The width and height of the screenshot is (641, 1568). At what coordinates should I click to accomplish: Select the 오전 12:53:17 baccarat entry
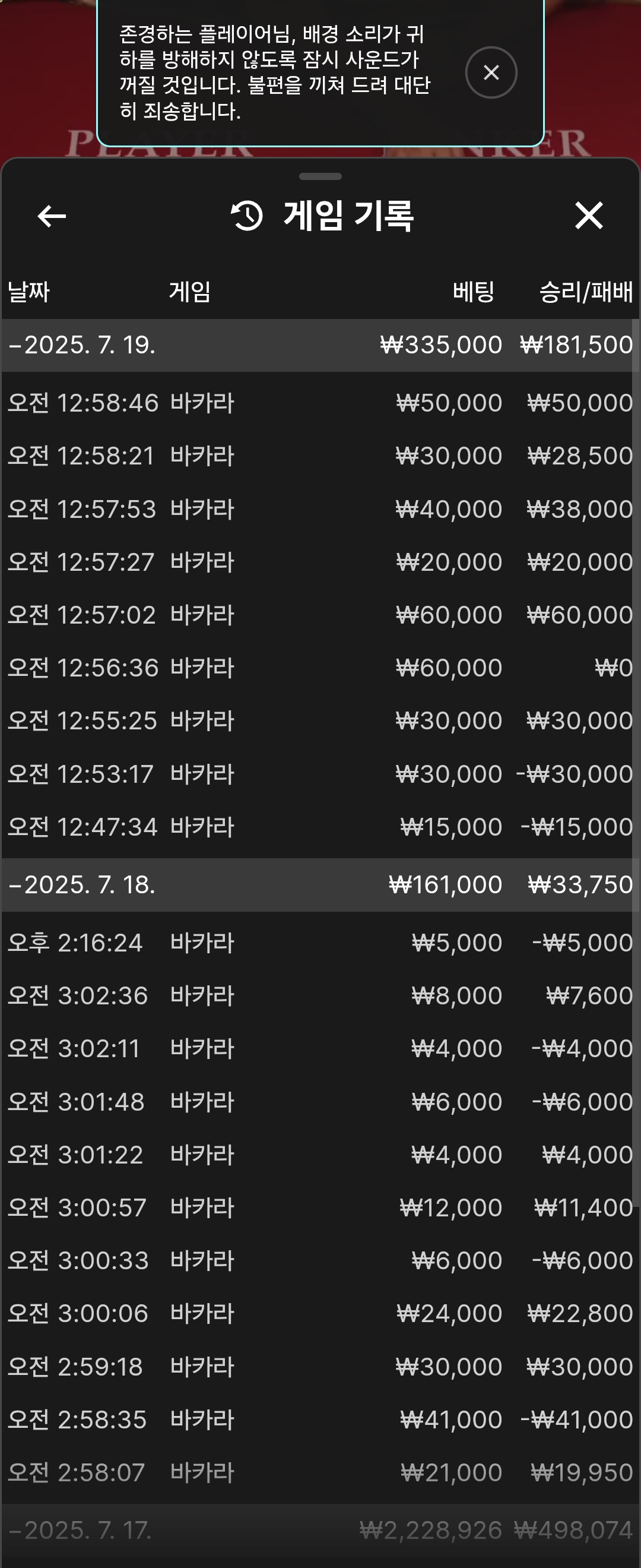[320, 774]
